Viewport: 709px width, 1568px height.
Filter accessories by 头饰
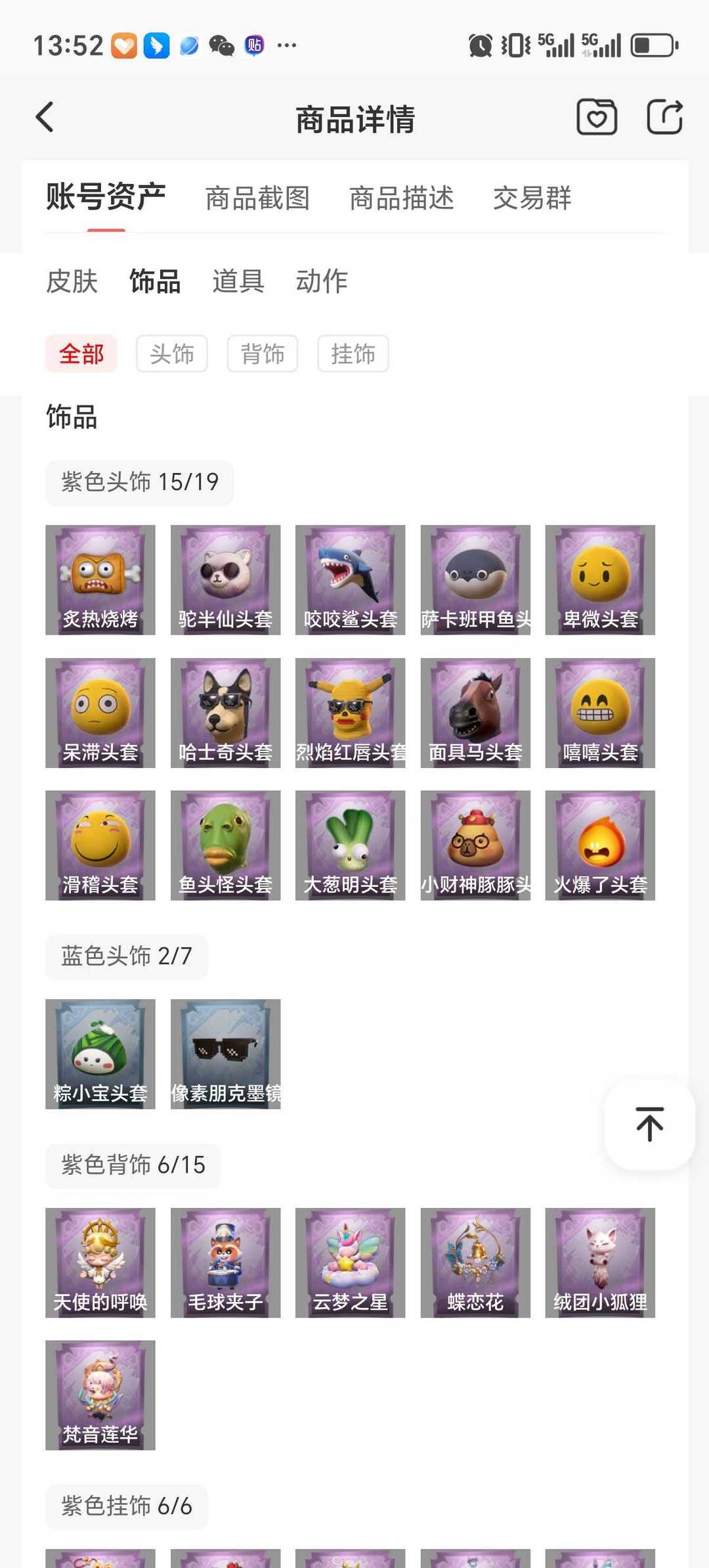pyautogui.click(x=171, y=354)
